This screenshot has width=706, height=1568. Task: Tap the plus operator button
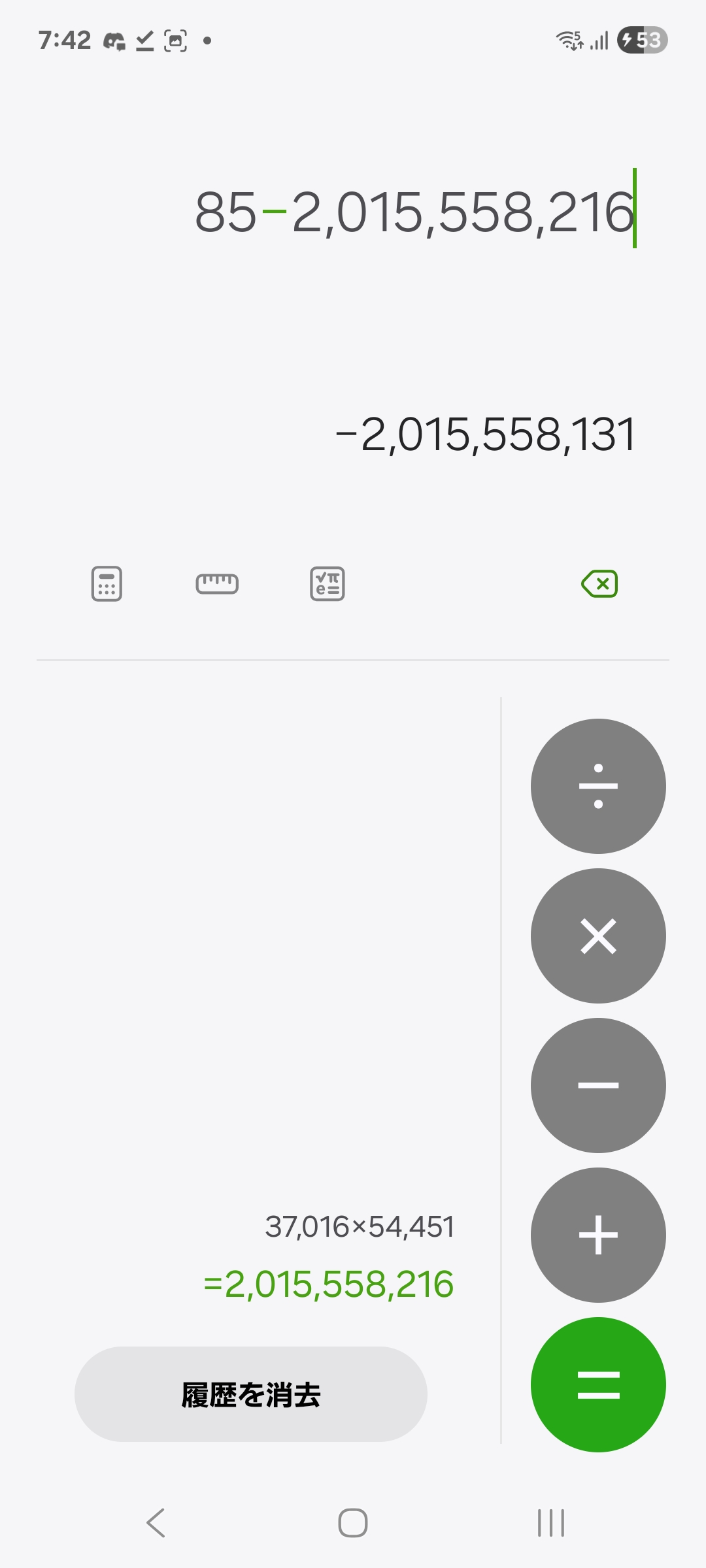[598, 1235]
